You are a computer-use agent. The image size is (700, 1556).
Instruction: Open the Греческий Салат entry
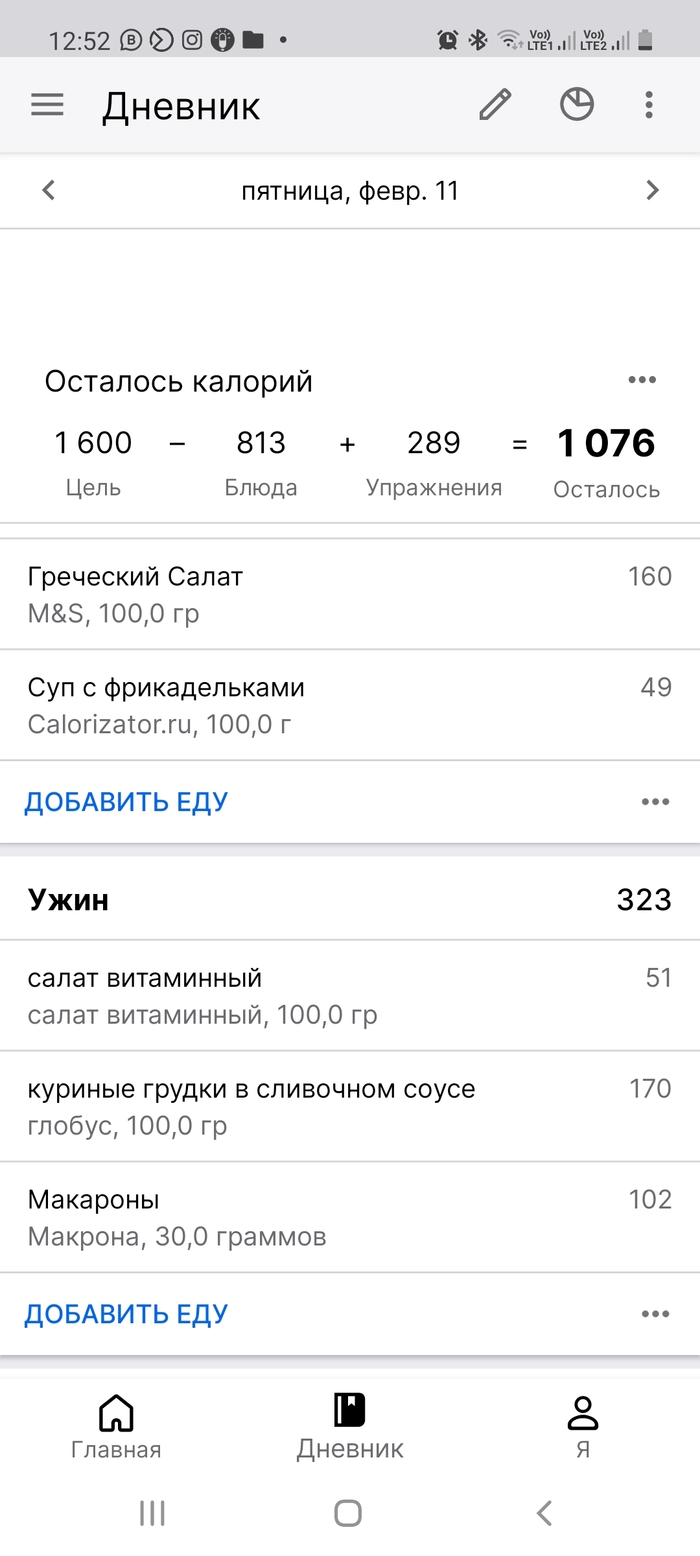[350, 594]
